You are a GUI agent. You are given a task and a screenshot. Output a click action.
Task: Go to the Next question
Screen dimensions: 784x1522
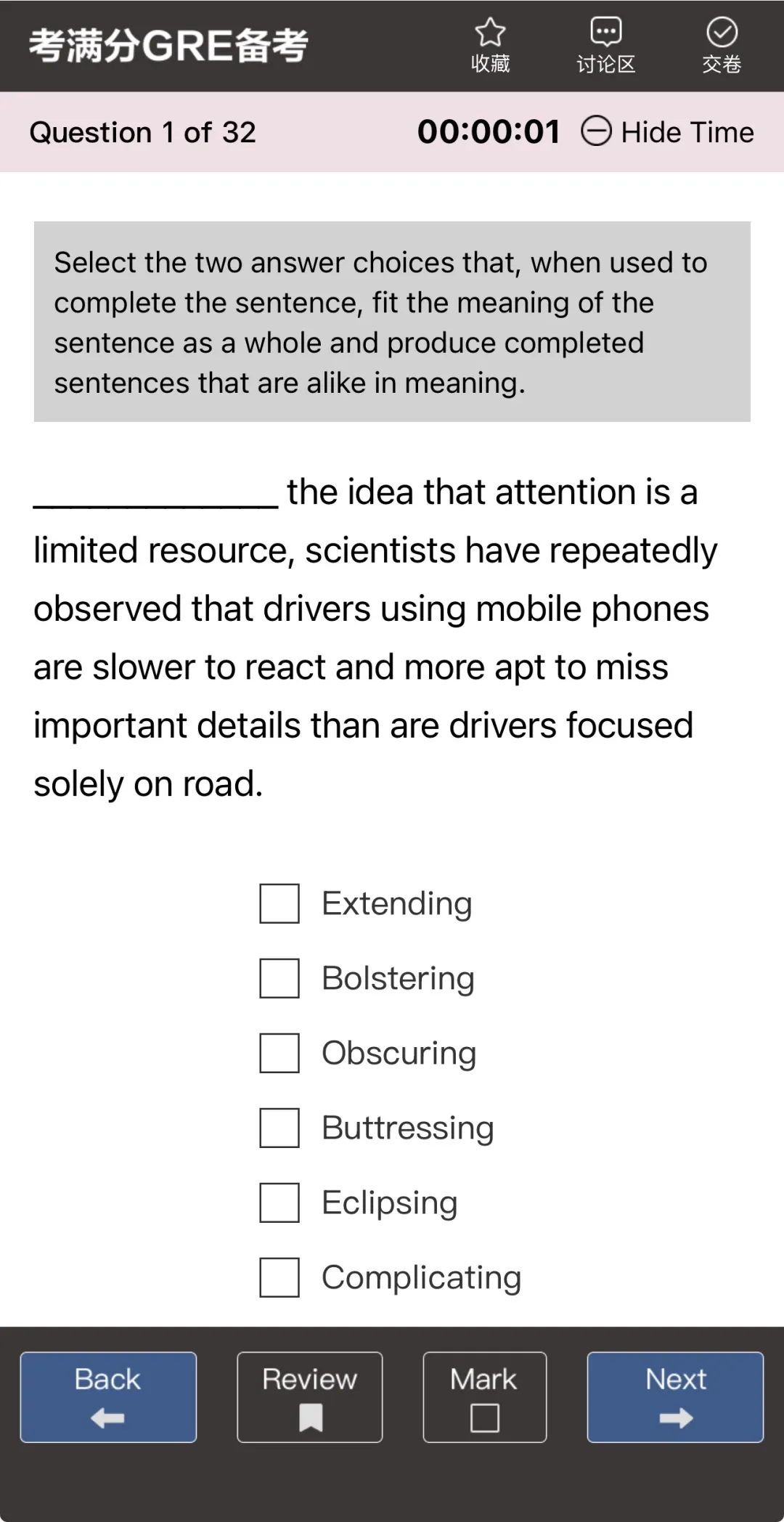[675, 1396]
